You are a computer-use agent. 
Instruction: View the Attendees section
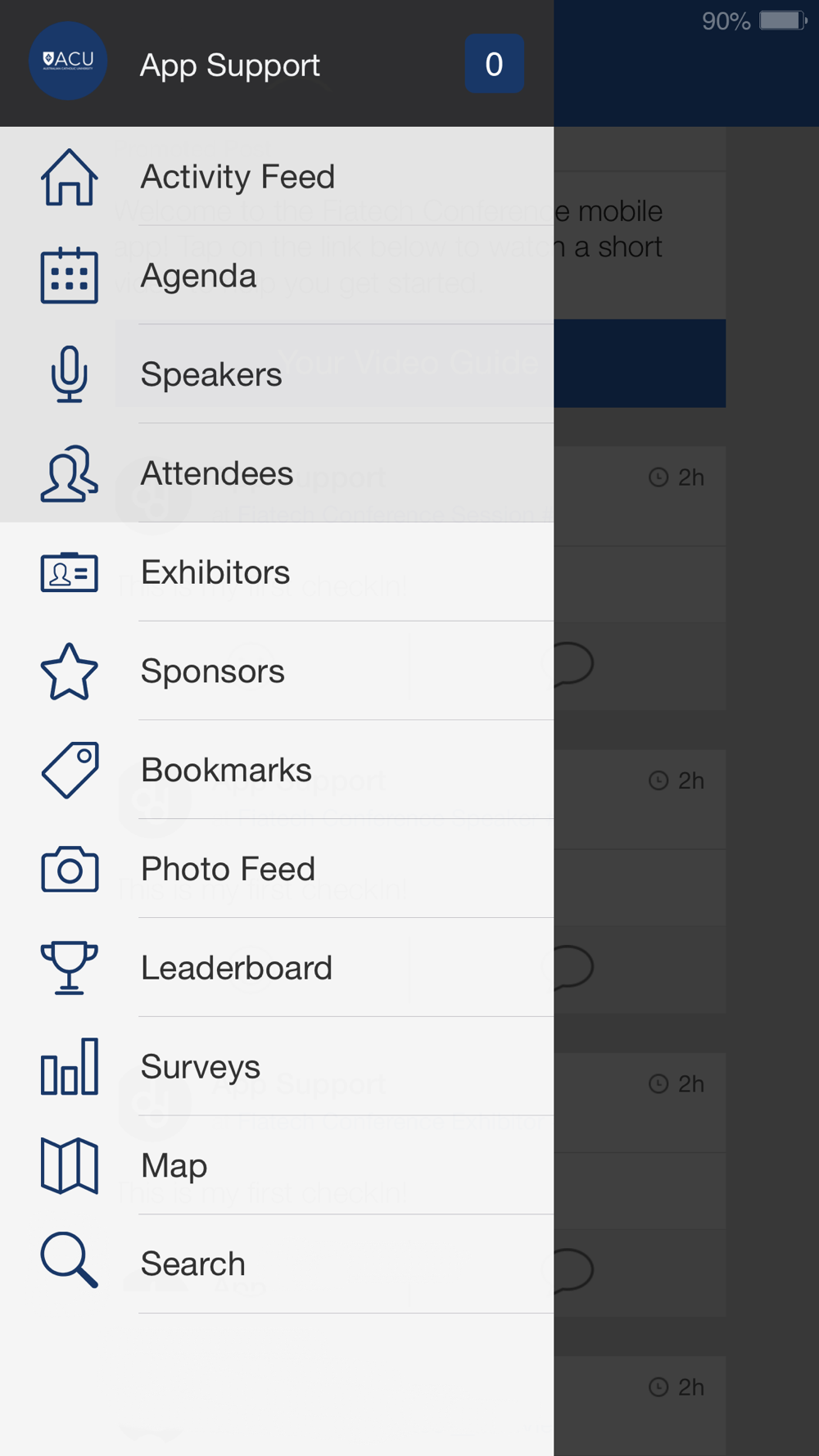[277, 473]
